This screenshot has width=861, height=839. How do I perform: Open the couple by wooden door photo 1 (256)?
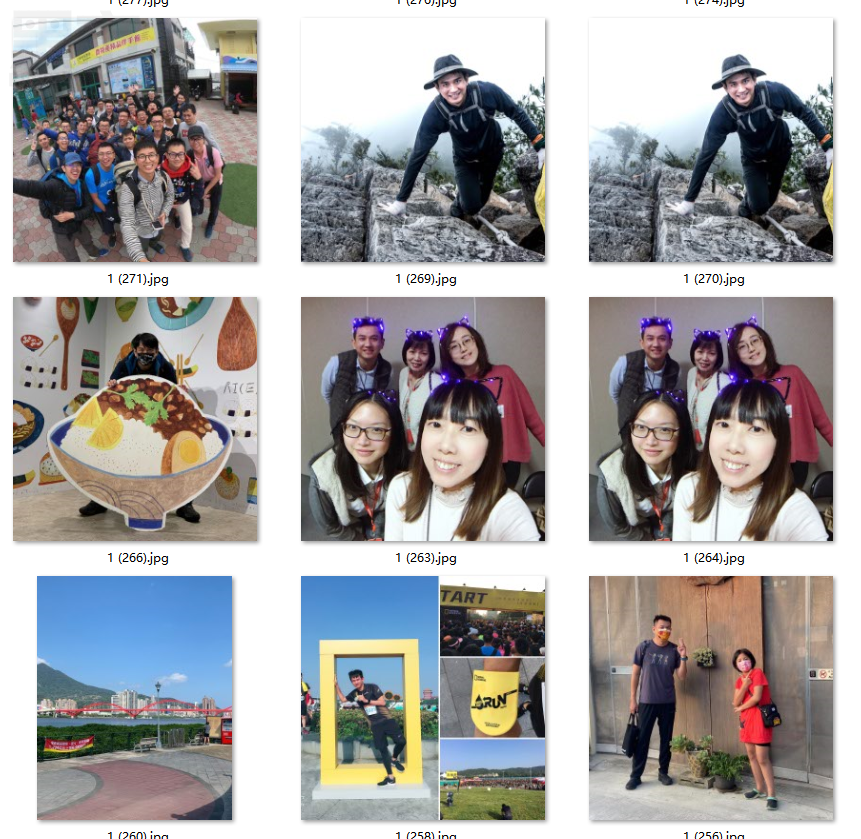click(x=711, y=698)
